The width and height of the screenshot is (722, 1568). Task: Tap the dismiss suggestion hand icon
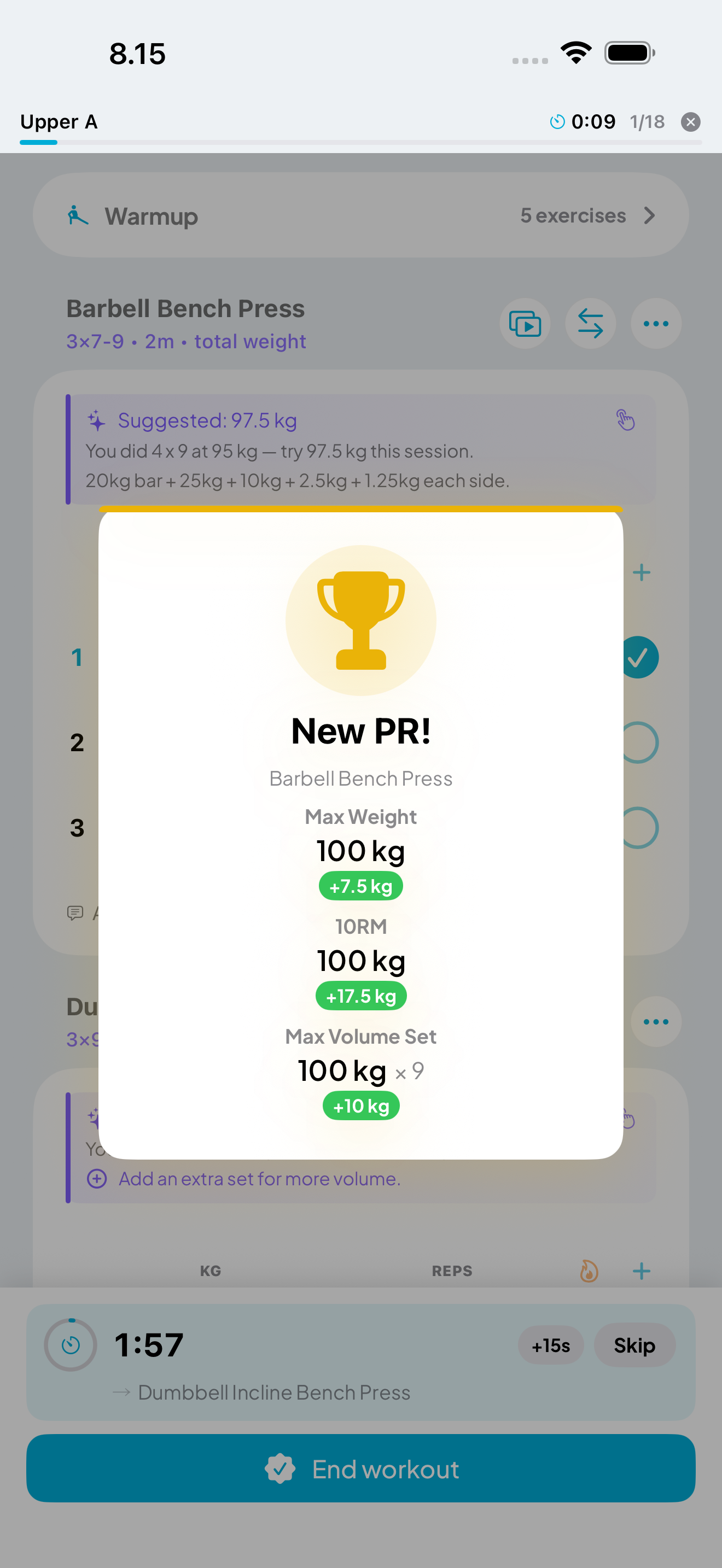click(626, 420)
